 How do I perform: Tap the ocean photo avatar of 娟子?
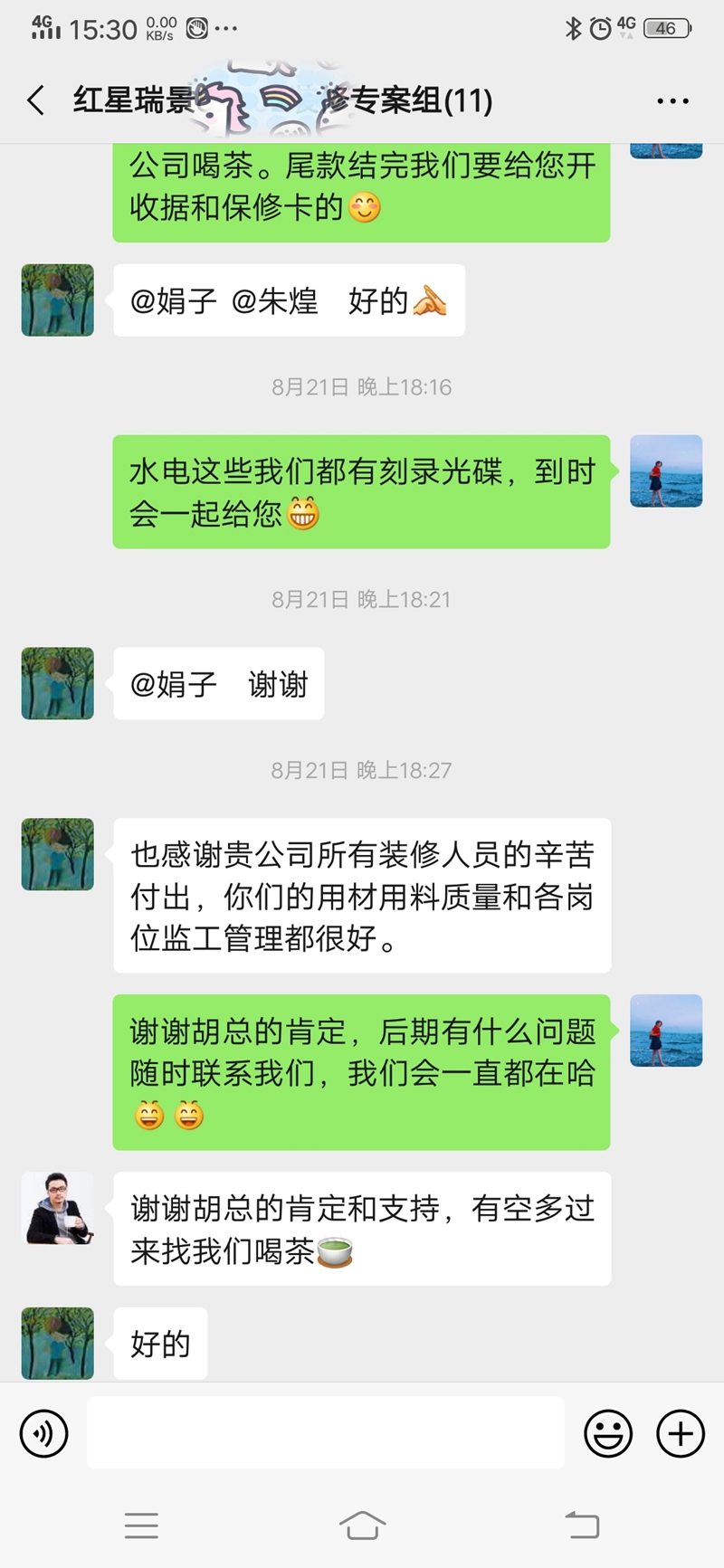665,472
